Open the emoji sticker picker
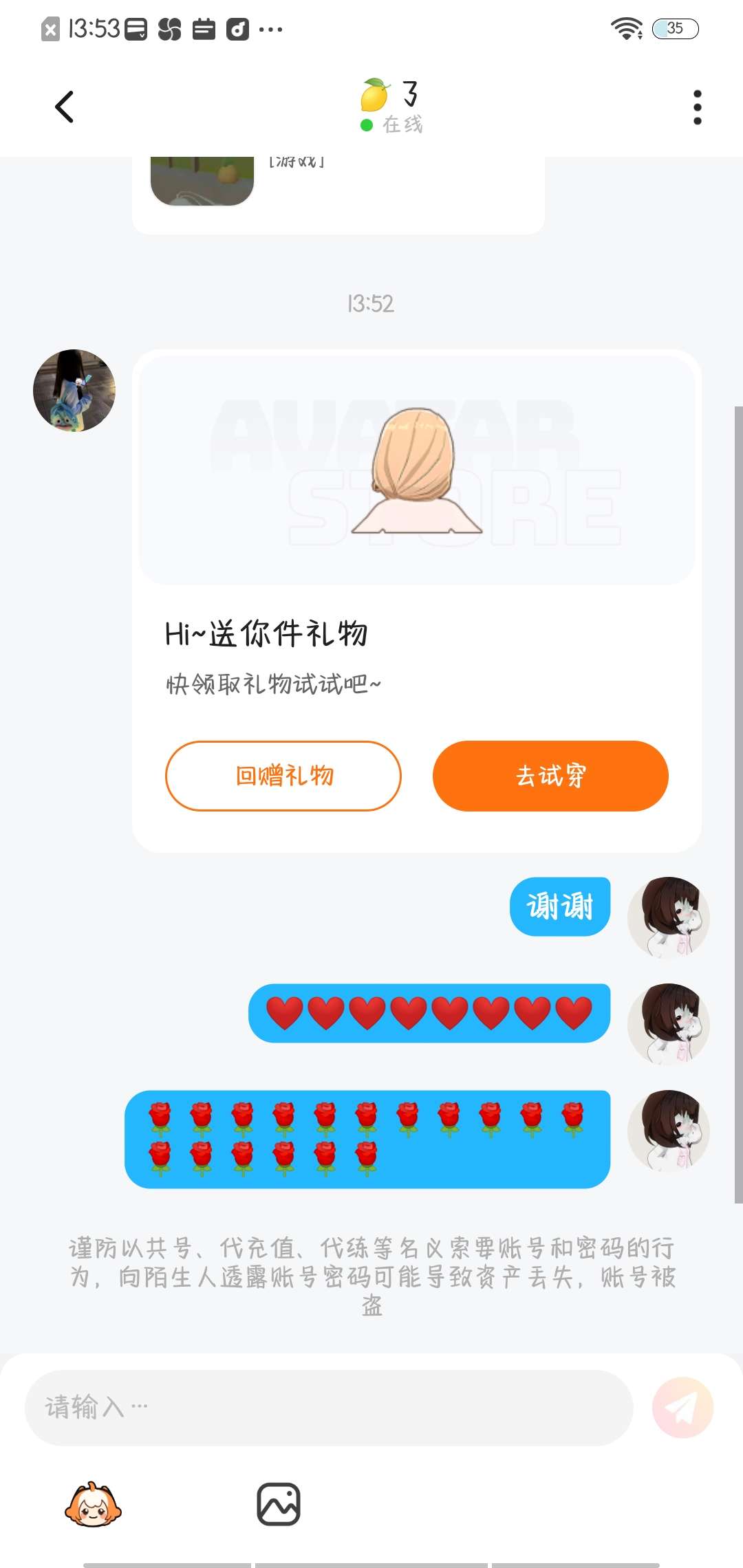 point(93,1505)
